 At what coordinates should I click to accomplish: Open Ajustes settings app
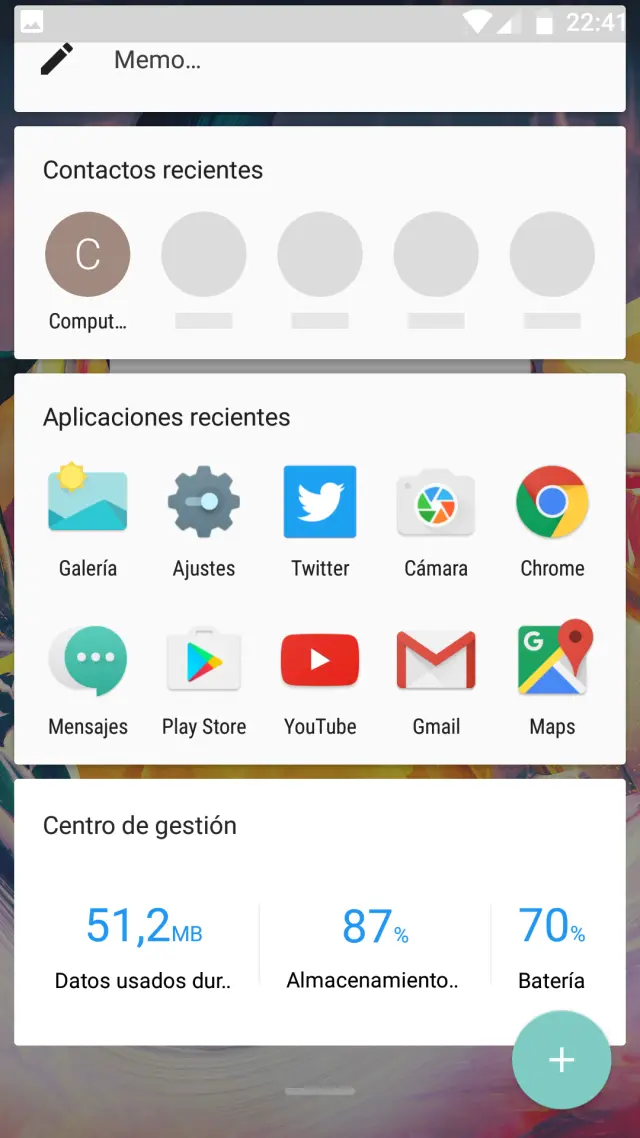[204, 502]
